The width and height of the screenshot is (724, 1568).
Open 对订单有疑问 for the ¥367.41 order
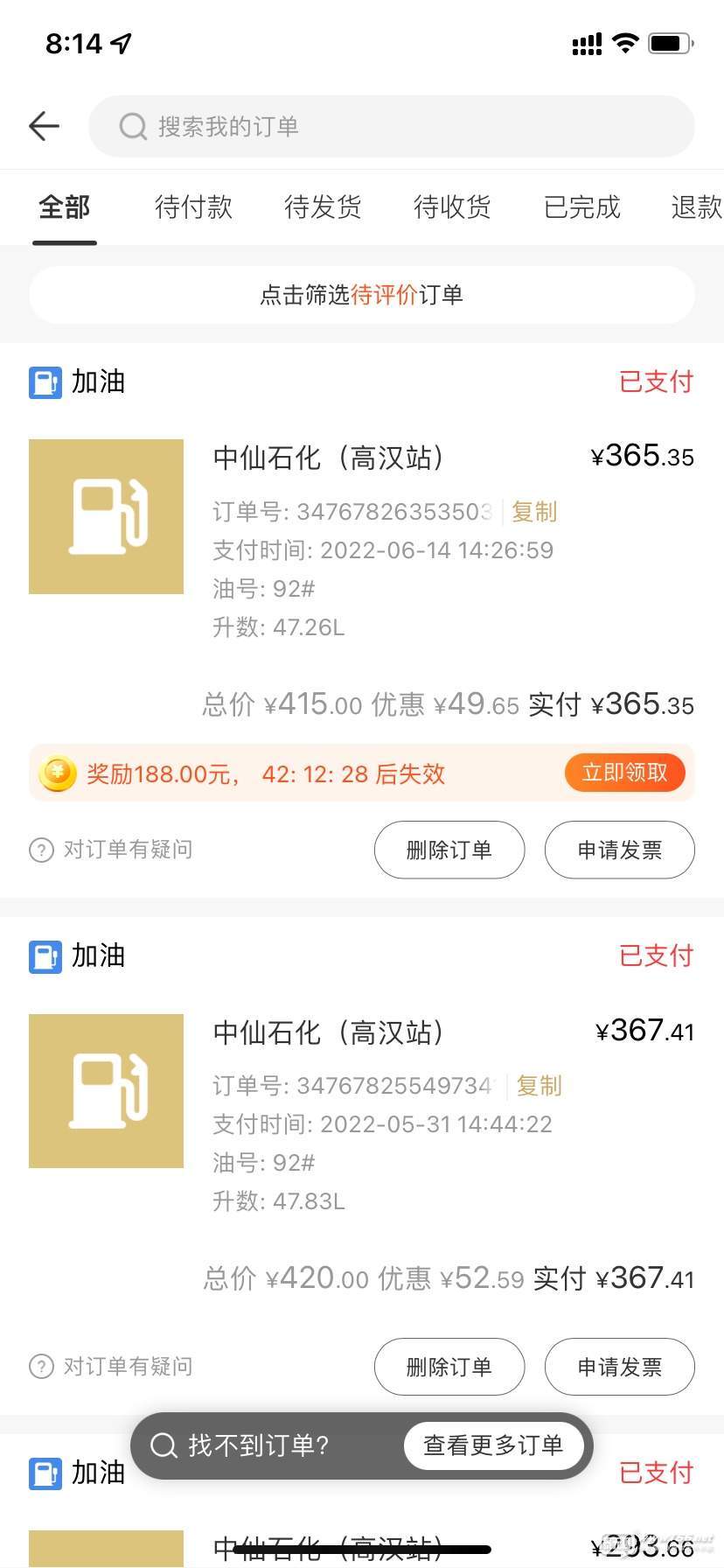[111, 1367]
